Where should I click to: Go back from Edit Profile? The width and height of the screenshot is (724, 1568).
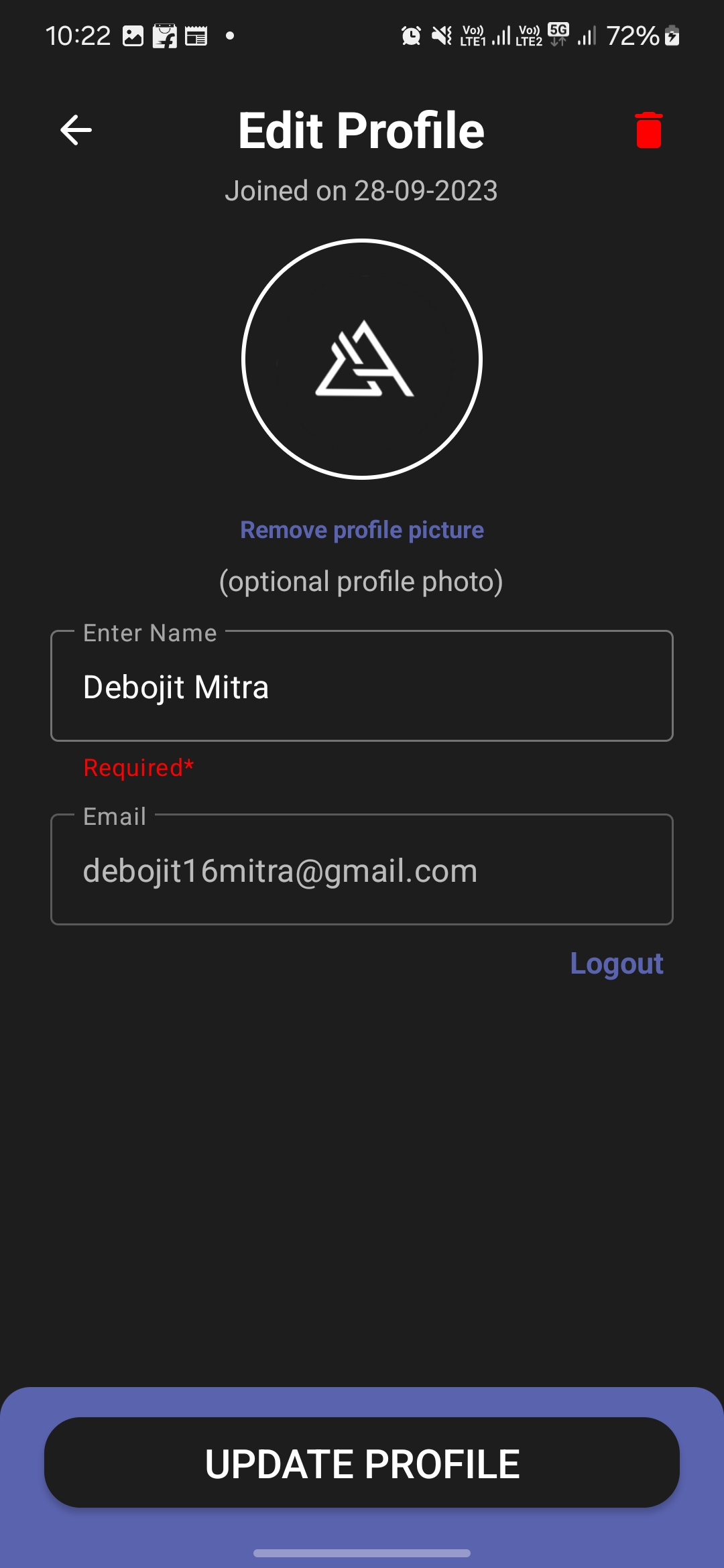point(76,130)
